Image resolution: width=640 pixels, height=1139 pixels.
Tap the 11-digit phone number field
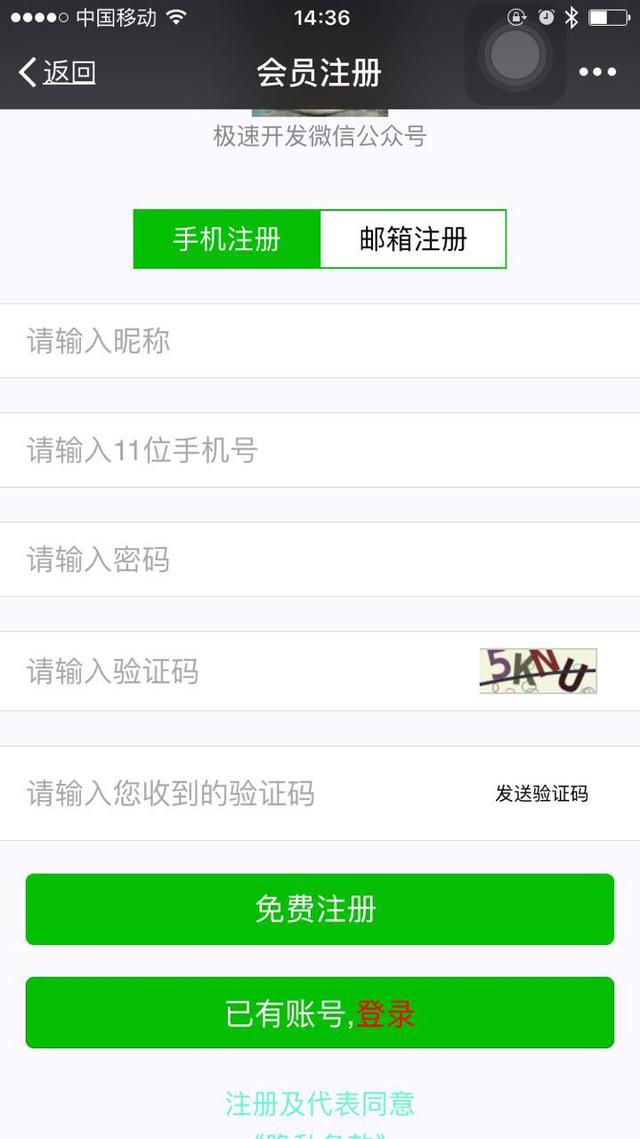pyautogui.click(x=320, y=450)
